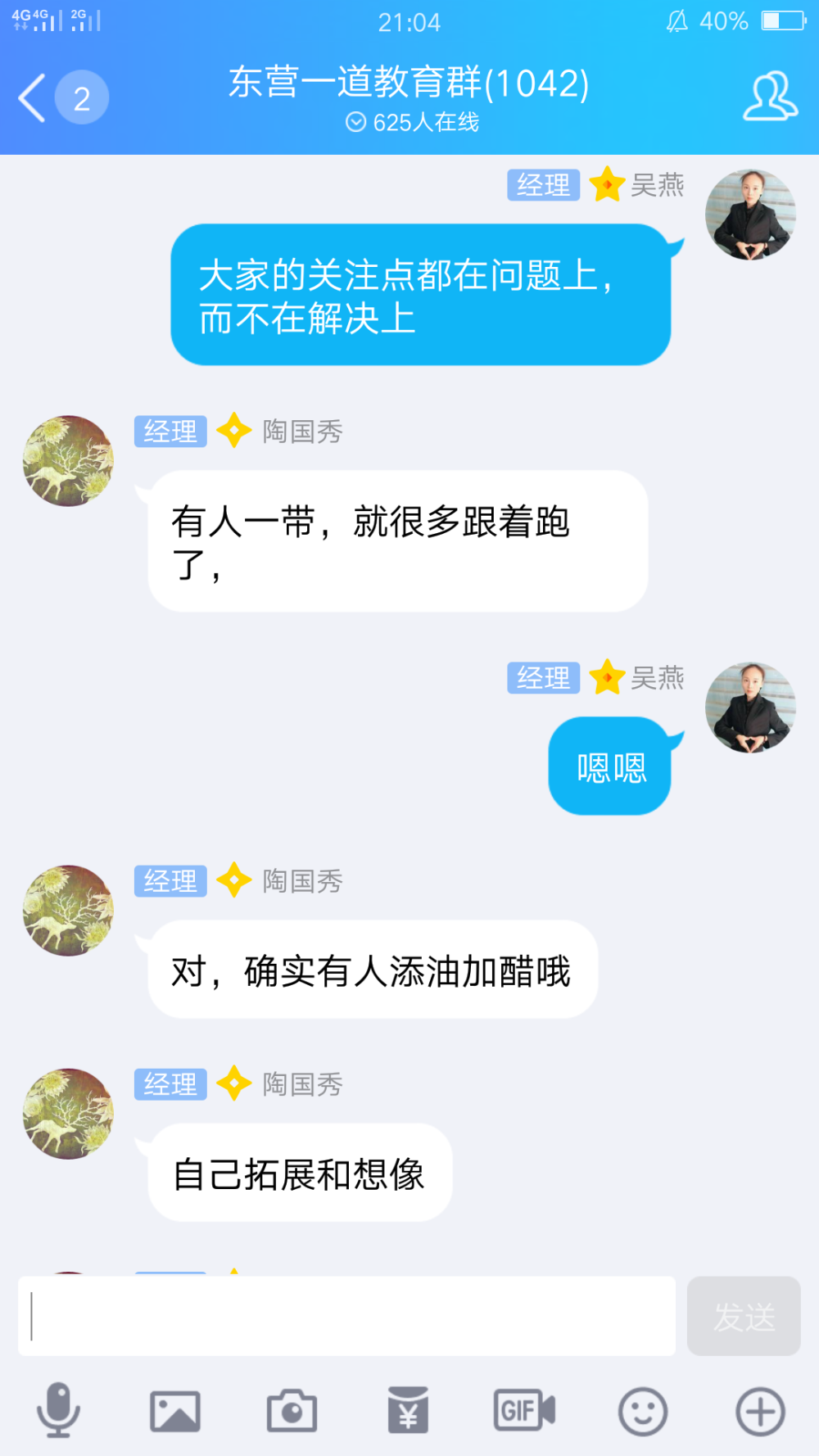View 吴燕's avatar beside 嗯嗯 message
Viewport: 819px width, 1456px height.
pyautogui.click(x=751, y=708)
